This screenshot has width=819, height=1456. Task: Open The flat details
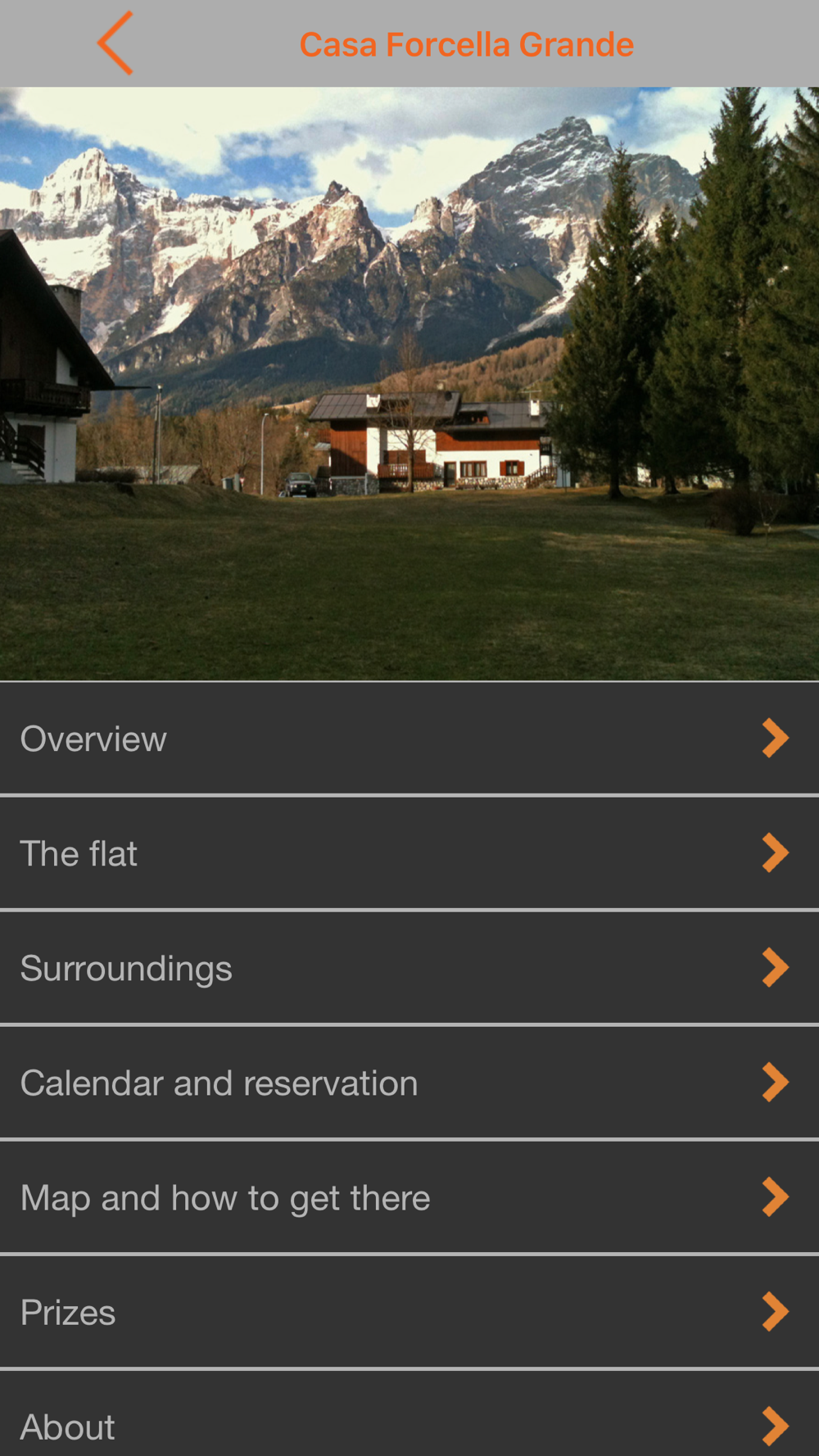coord(409,853)
